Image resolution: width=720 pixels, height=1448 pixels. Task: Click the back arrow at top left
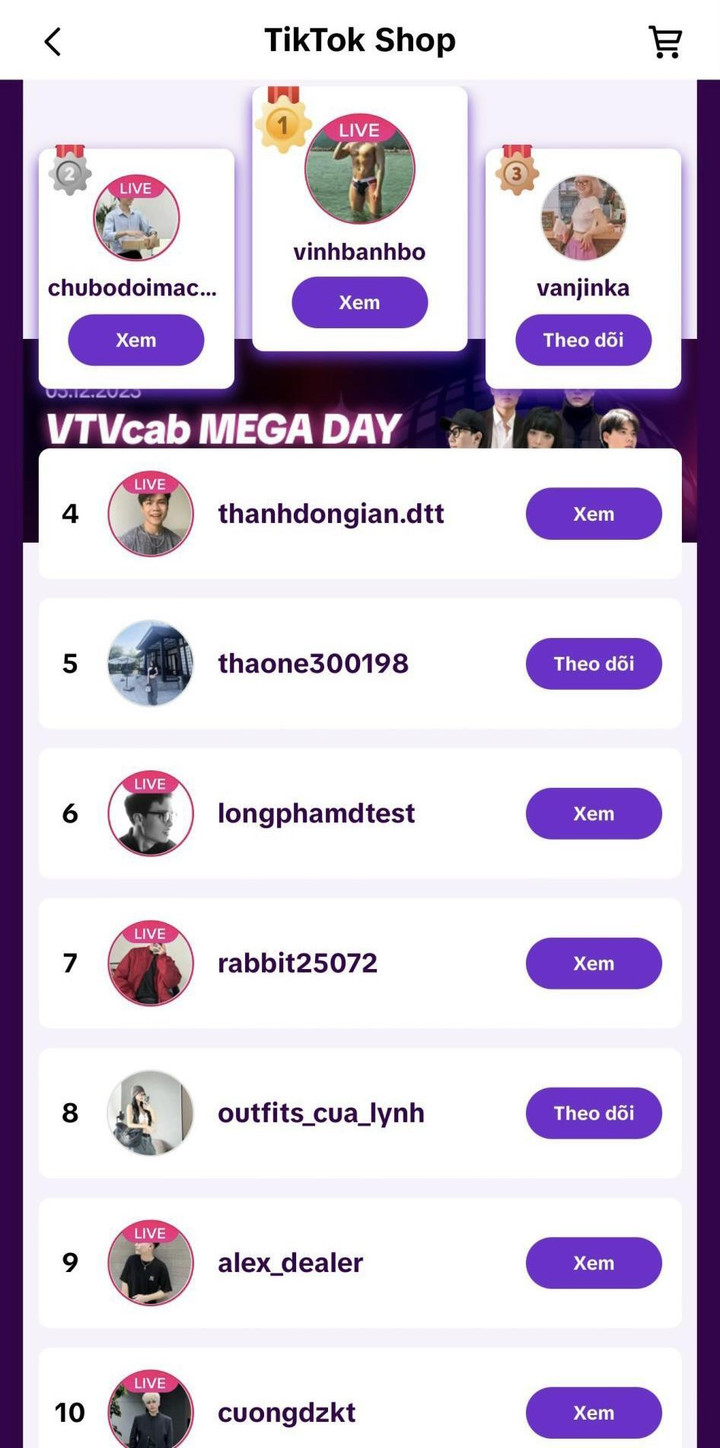(52, 42)
